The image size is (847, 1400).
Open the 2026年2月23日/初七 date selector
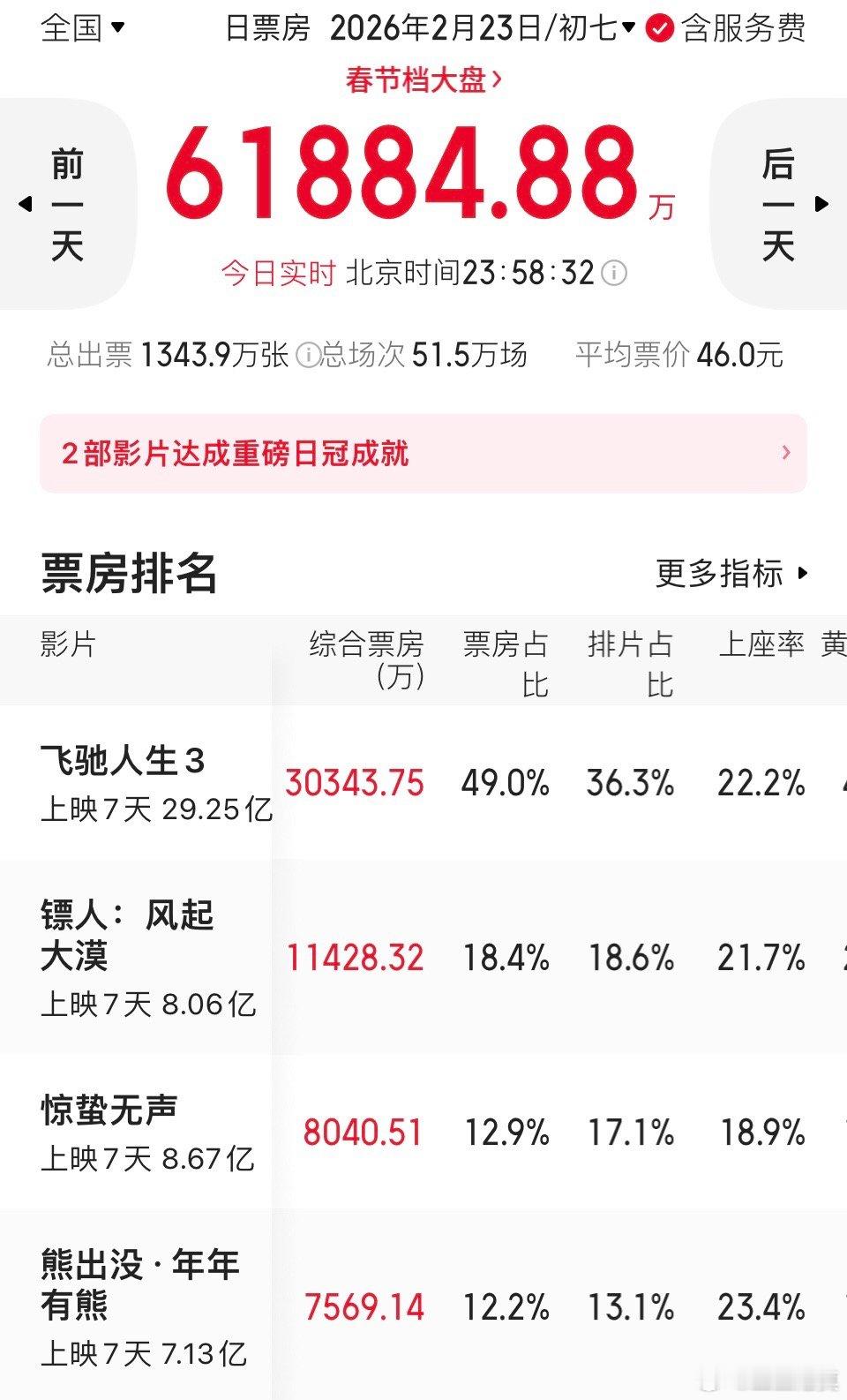click(x=481, y=28)
